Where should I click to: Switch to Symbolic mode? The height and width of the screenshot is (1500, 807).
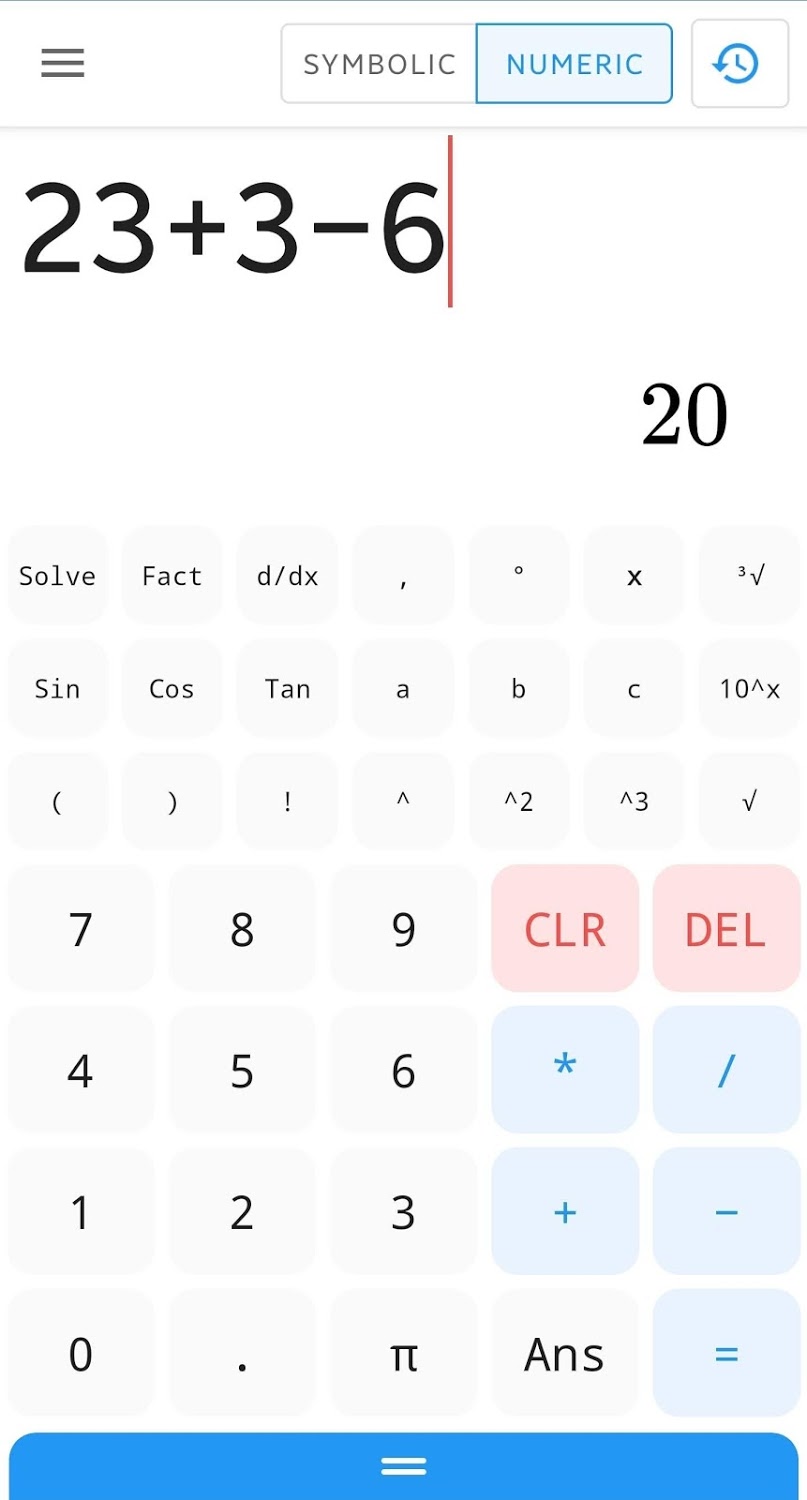coord(379,64)
